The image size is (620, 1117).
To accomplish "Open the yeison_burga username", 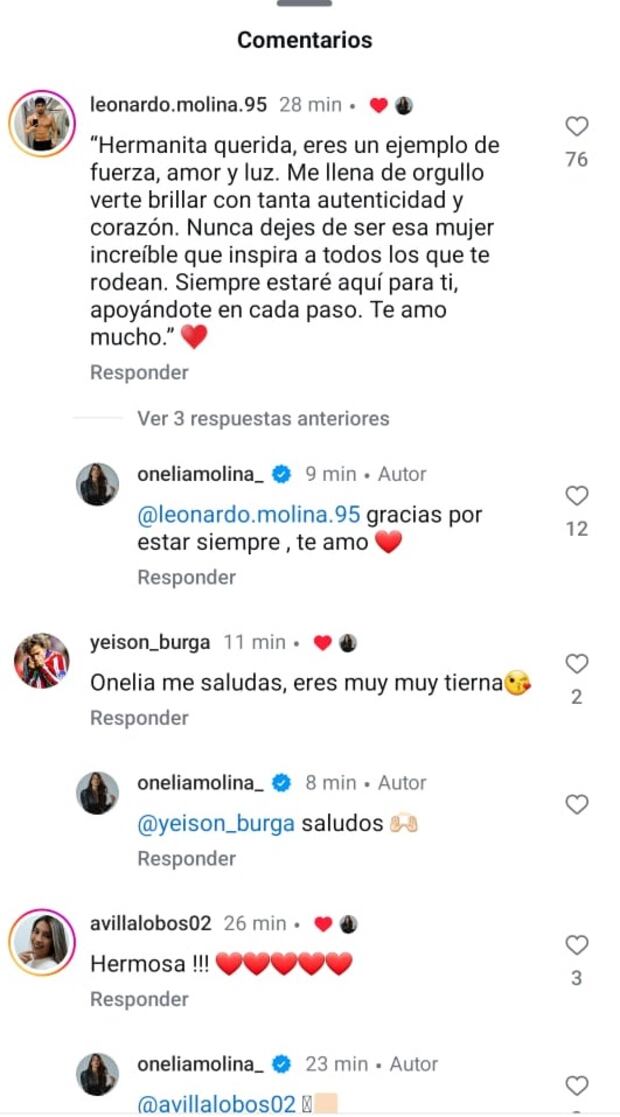I will [149, 643].
